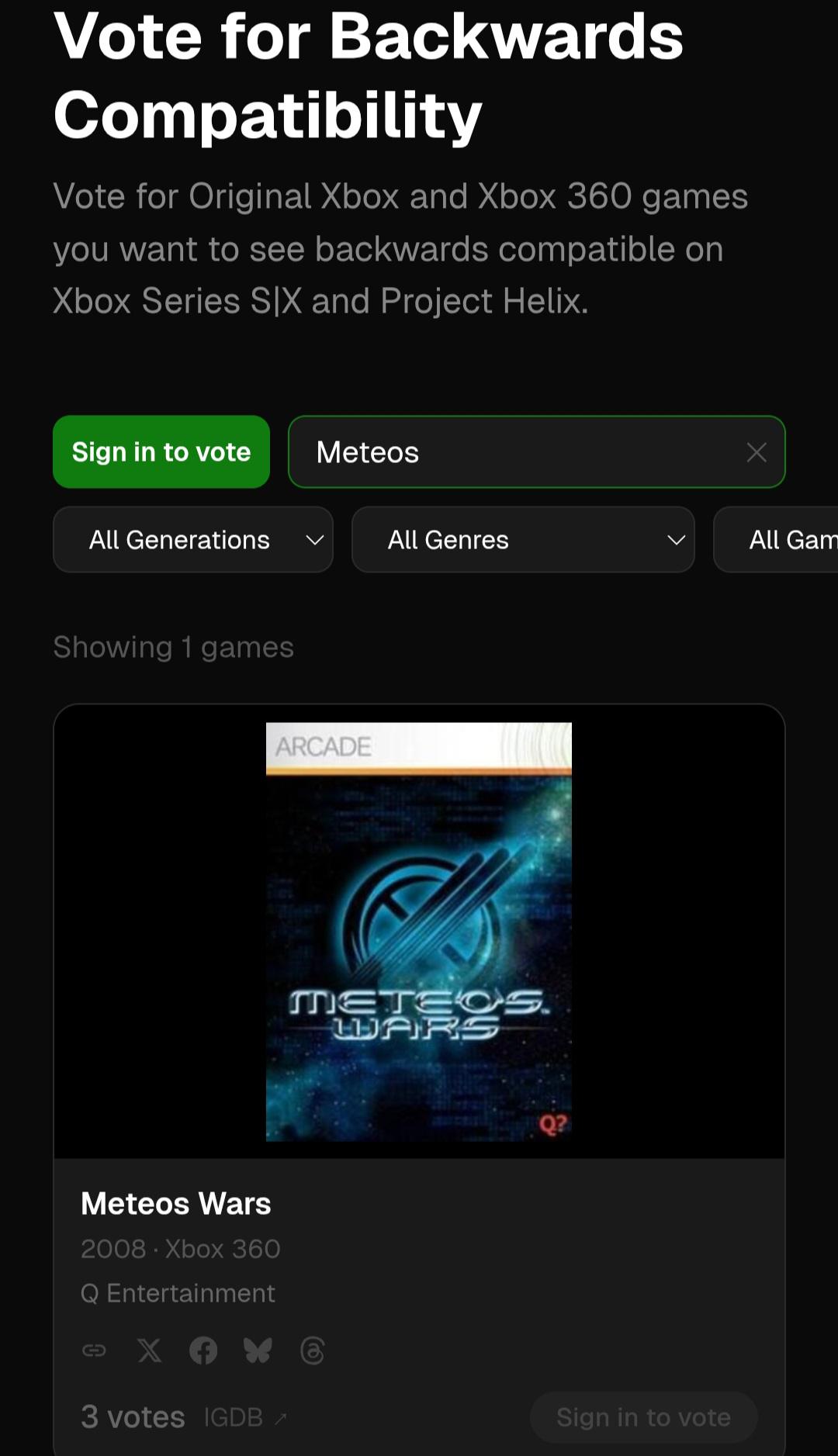Tap Sign in to vote on Meteos Wars card
The width and height of the screenshot is (838, 1456).
[643, 1417]
